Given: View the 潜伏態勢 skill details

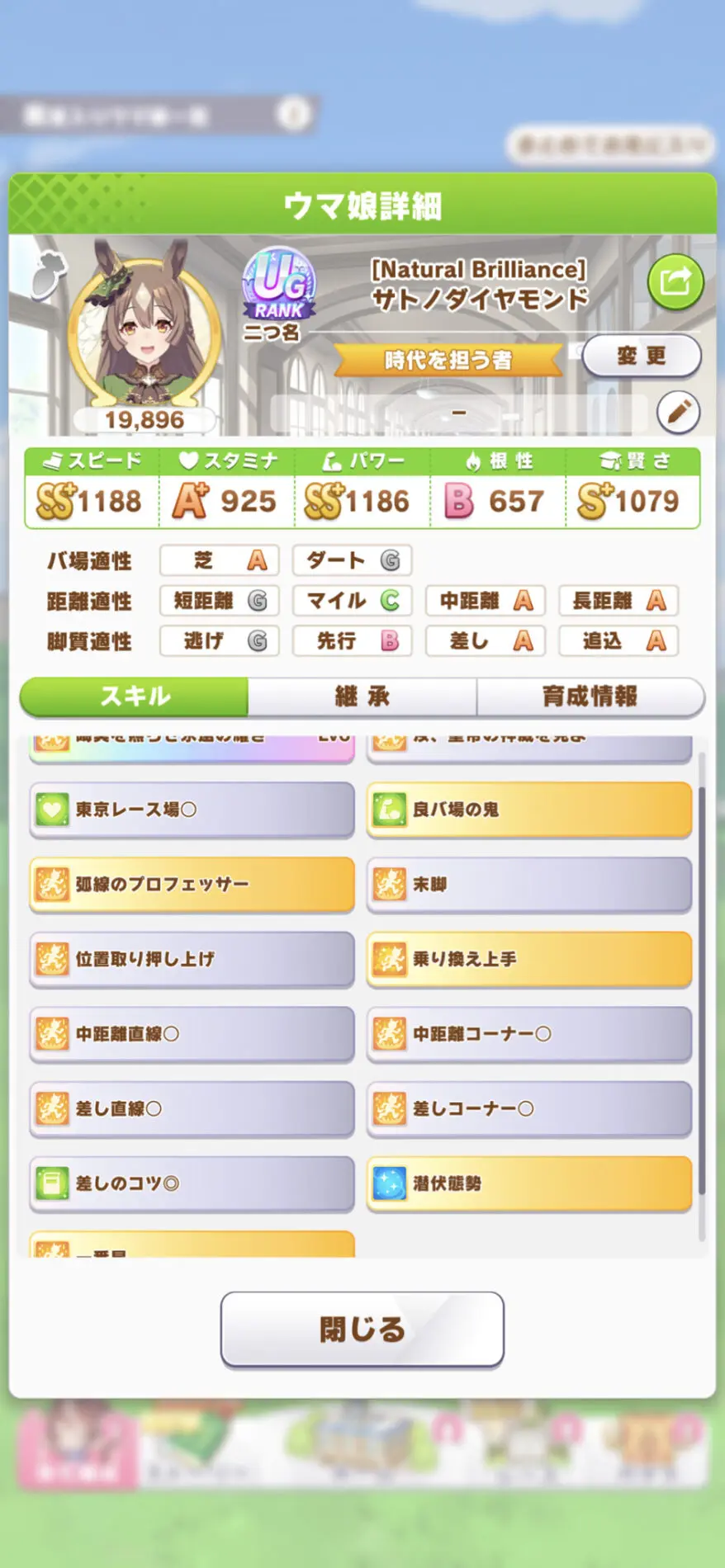Looking at the screenshot, I should pos(528,1183).
